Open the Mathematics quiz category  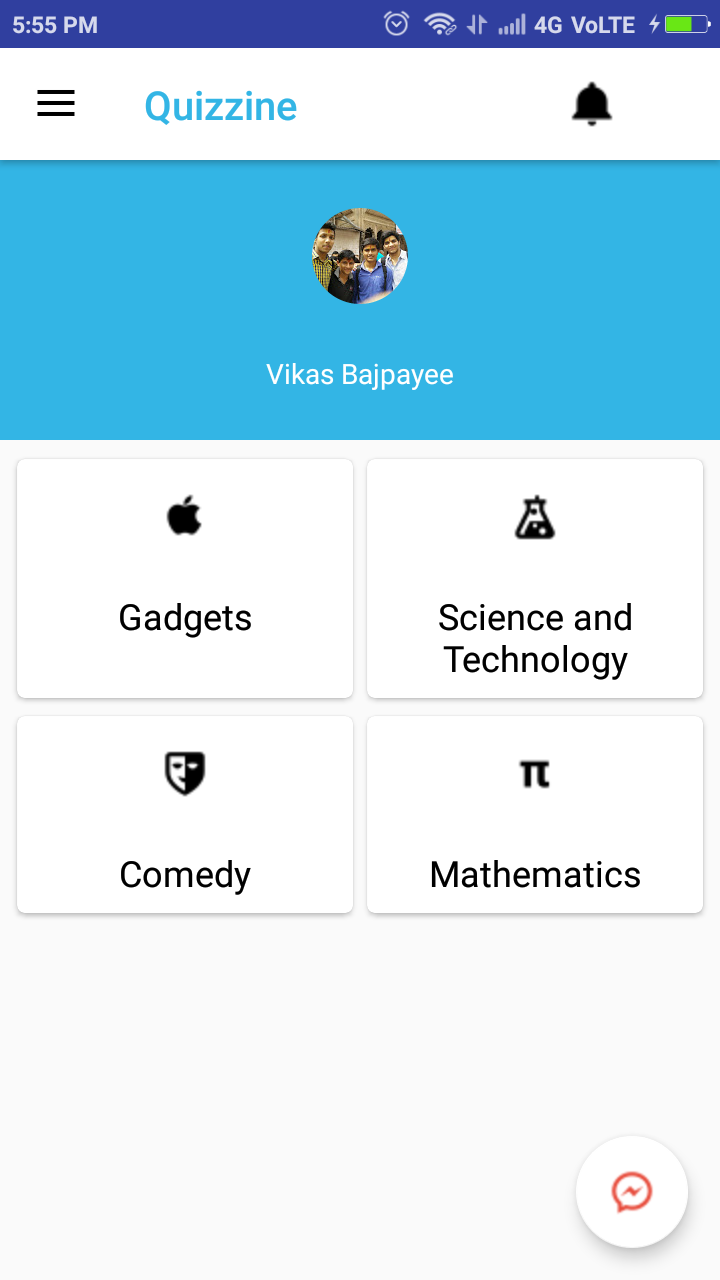pos(535,814)
